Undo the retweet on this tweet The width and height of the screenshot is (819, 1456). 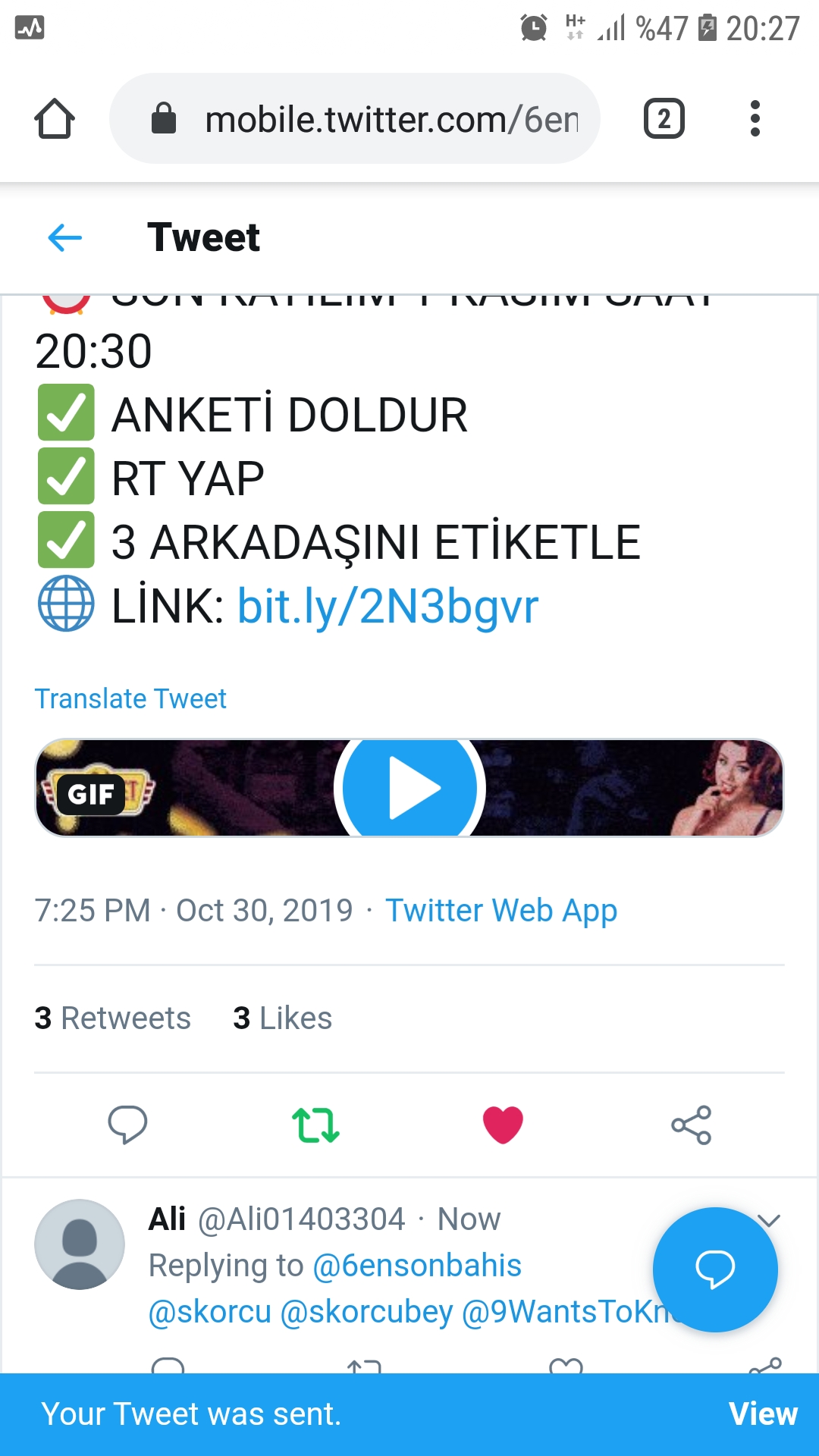(315, 1125)
